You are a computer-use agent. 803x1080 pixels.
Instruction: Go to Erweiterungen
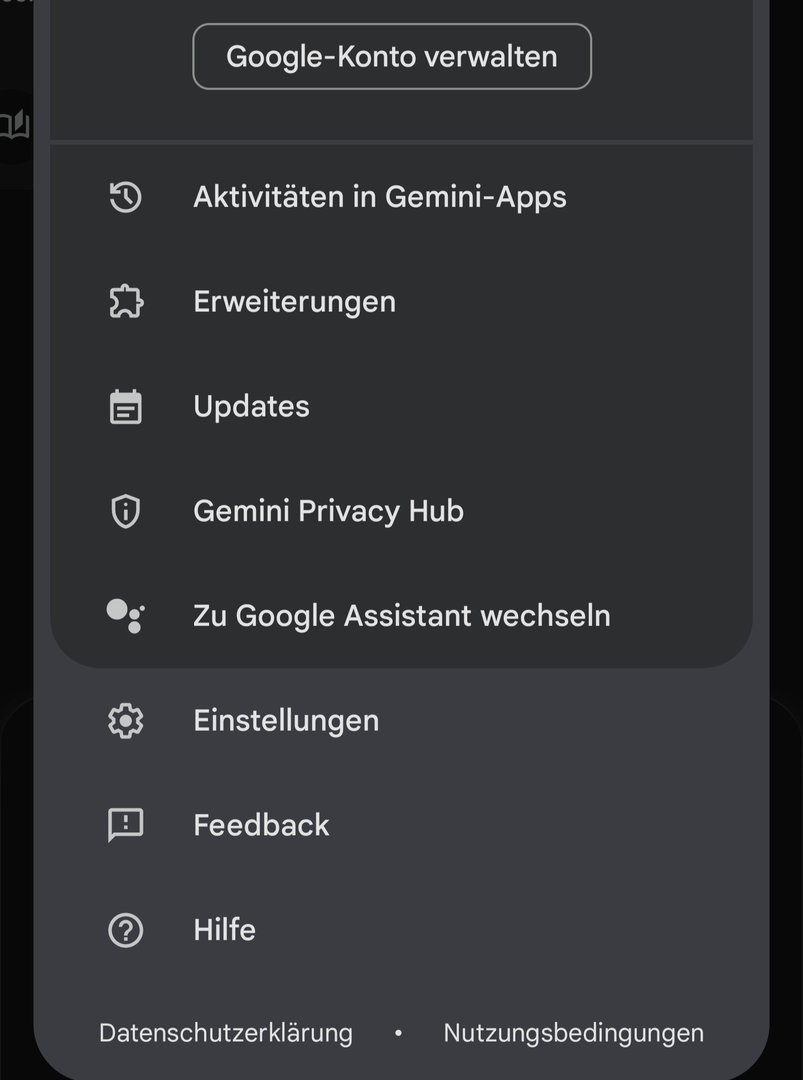[294, 302]
